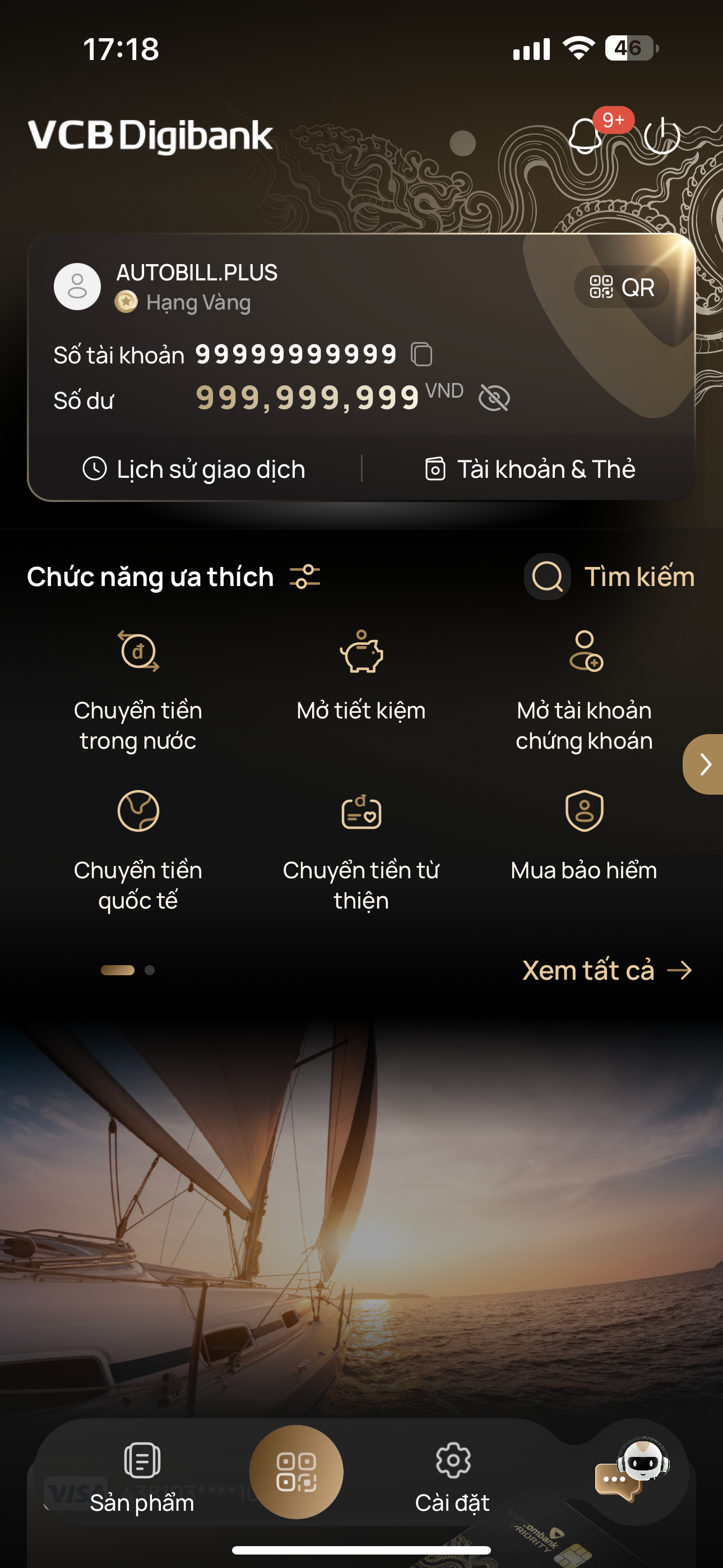723x1568 pixels.
Task: Copy the account number
Action: 421,354
